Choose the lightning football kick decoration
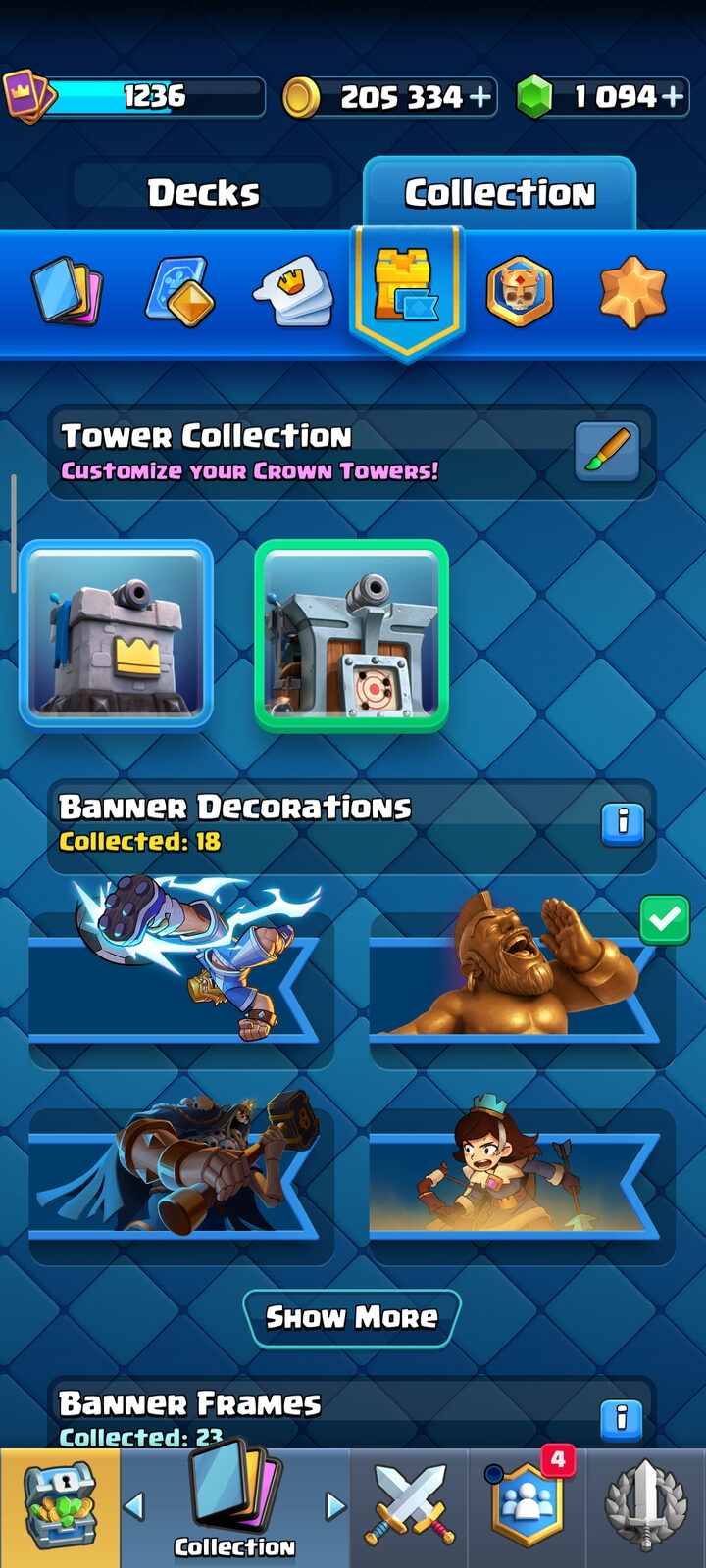This screenshot has height=1568, width=706. coord(182,970)
